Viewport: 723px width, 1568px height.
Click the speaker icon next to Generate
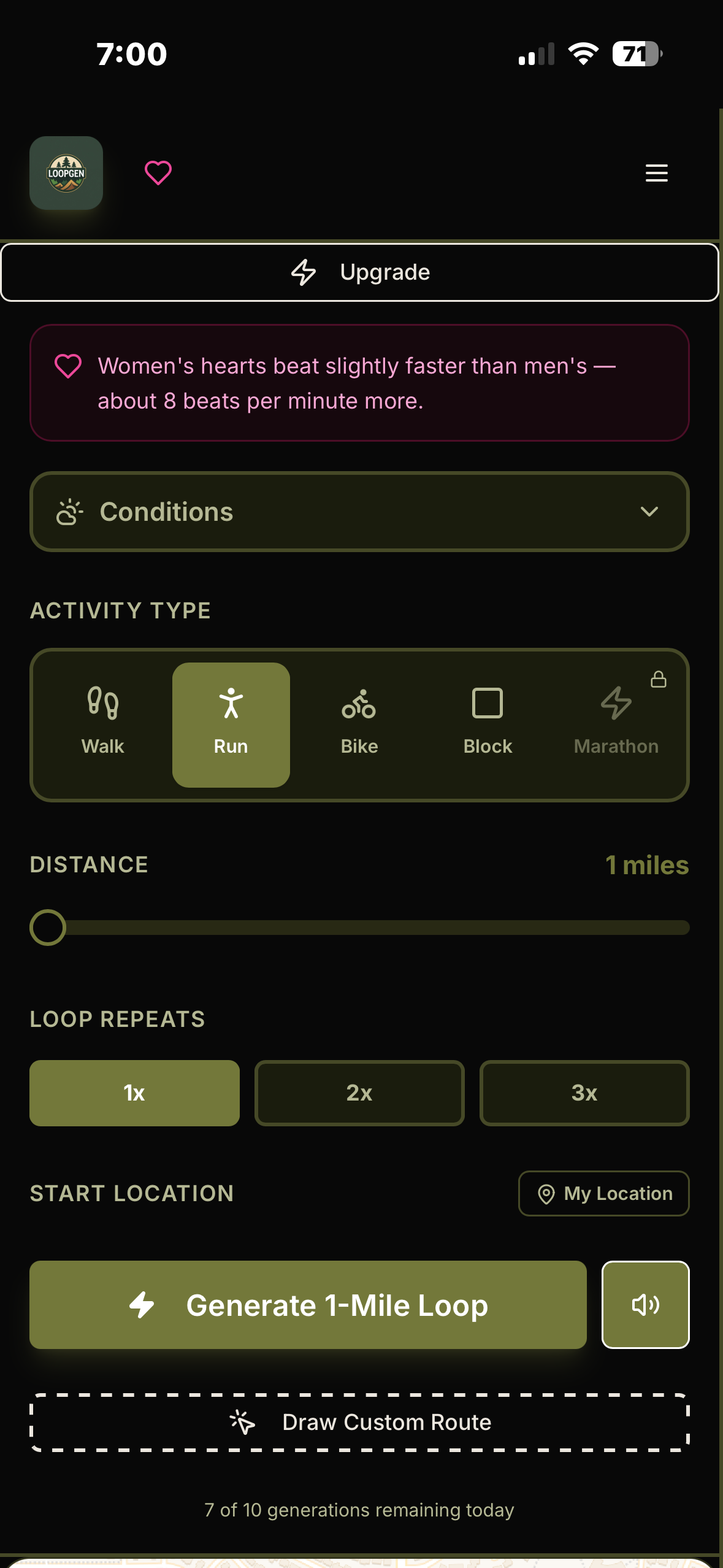pos(646,1305)
